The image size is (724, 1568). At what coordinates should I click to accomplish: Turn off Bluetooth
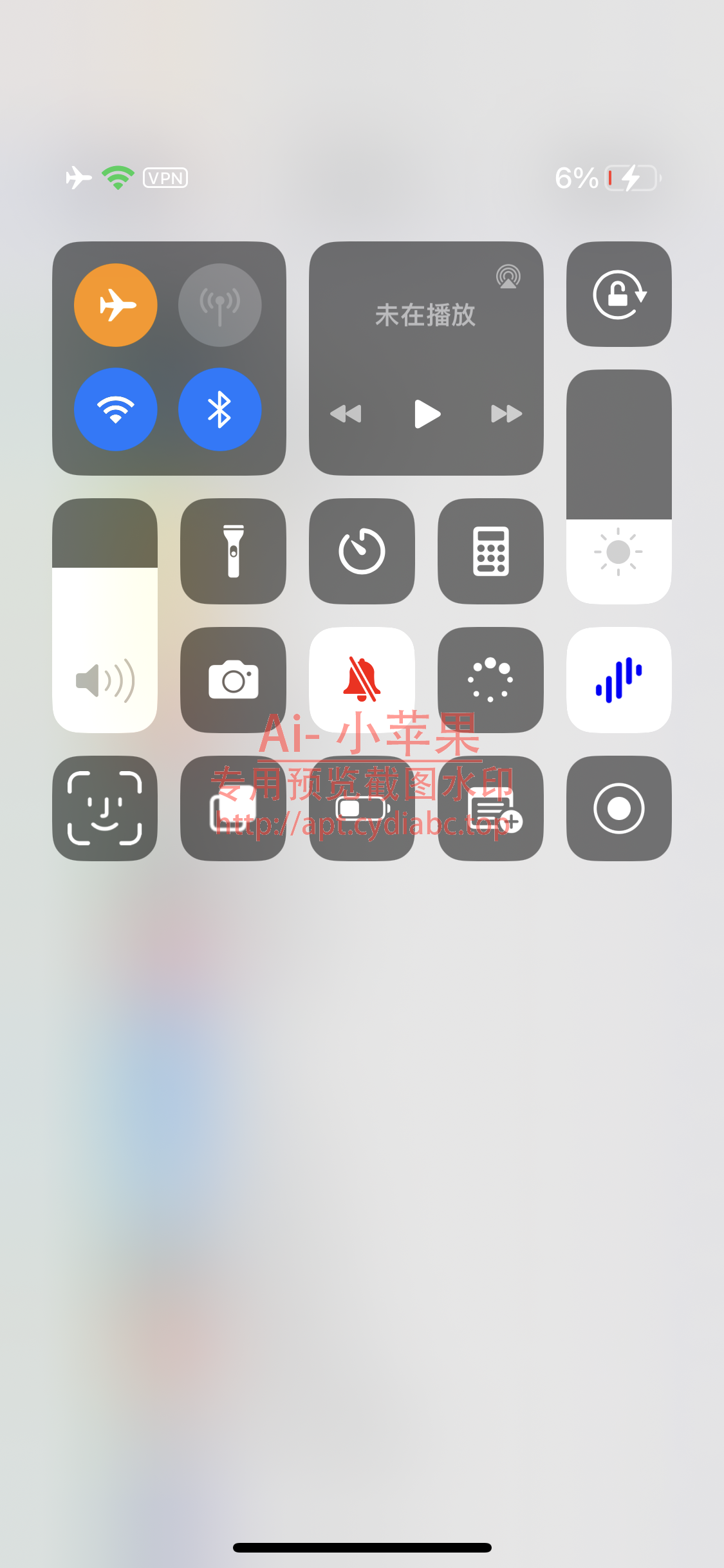[x=219, y=409]
